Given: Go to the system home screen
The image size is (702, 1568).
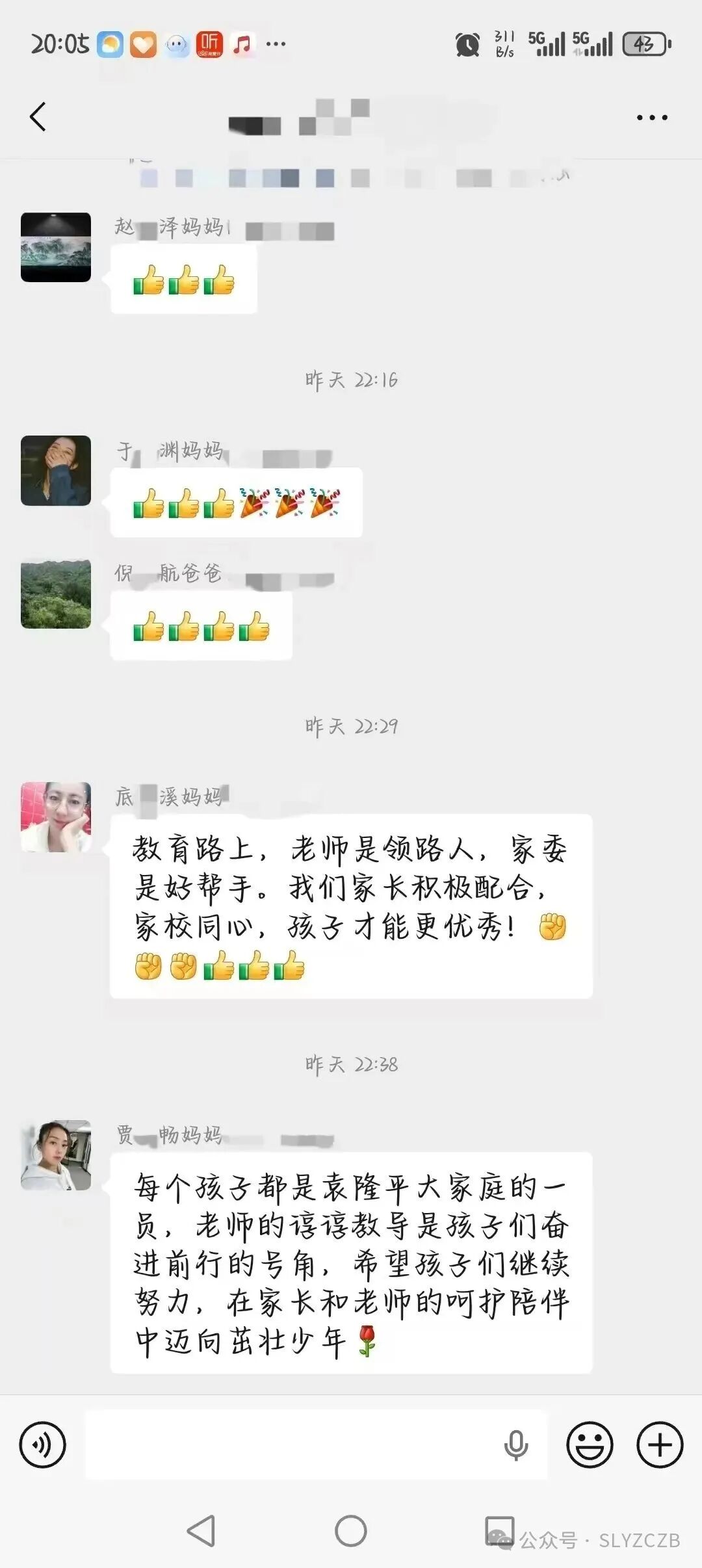Looking at the screenshot, I should tap(351, 1530).
